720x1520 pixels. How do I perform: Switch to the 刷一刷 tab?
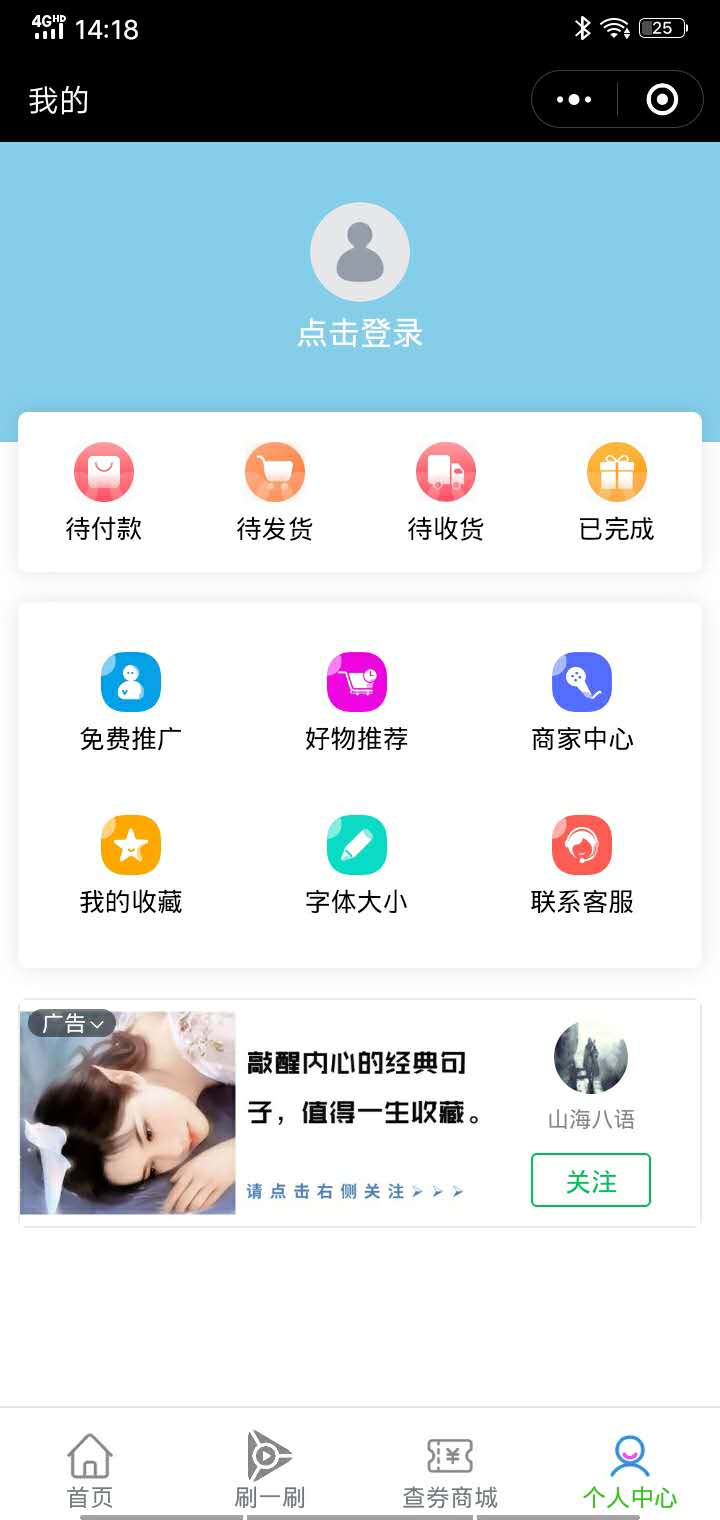pyautogui.click(x=270, y=1470)
